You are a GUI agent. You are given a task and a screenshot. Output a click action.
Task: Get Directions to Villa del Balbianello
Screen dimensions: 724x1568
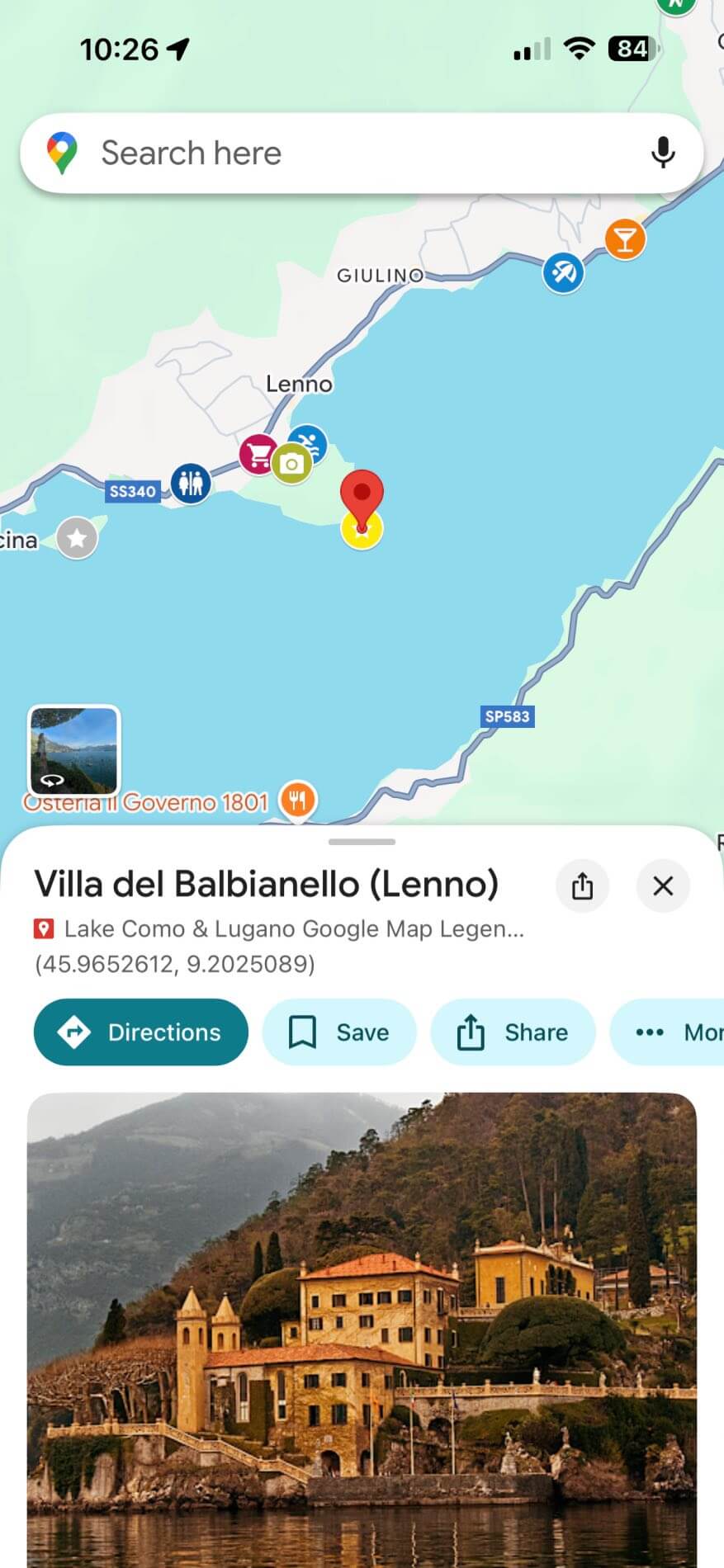[141, 1032]
